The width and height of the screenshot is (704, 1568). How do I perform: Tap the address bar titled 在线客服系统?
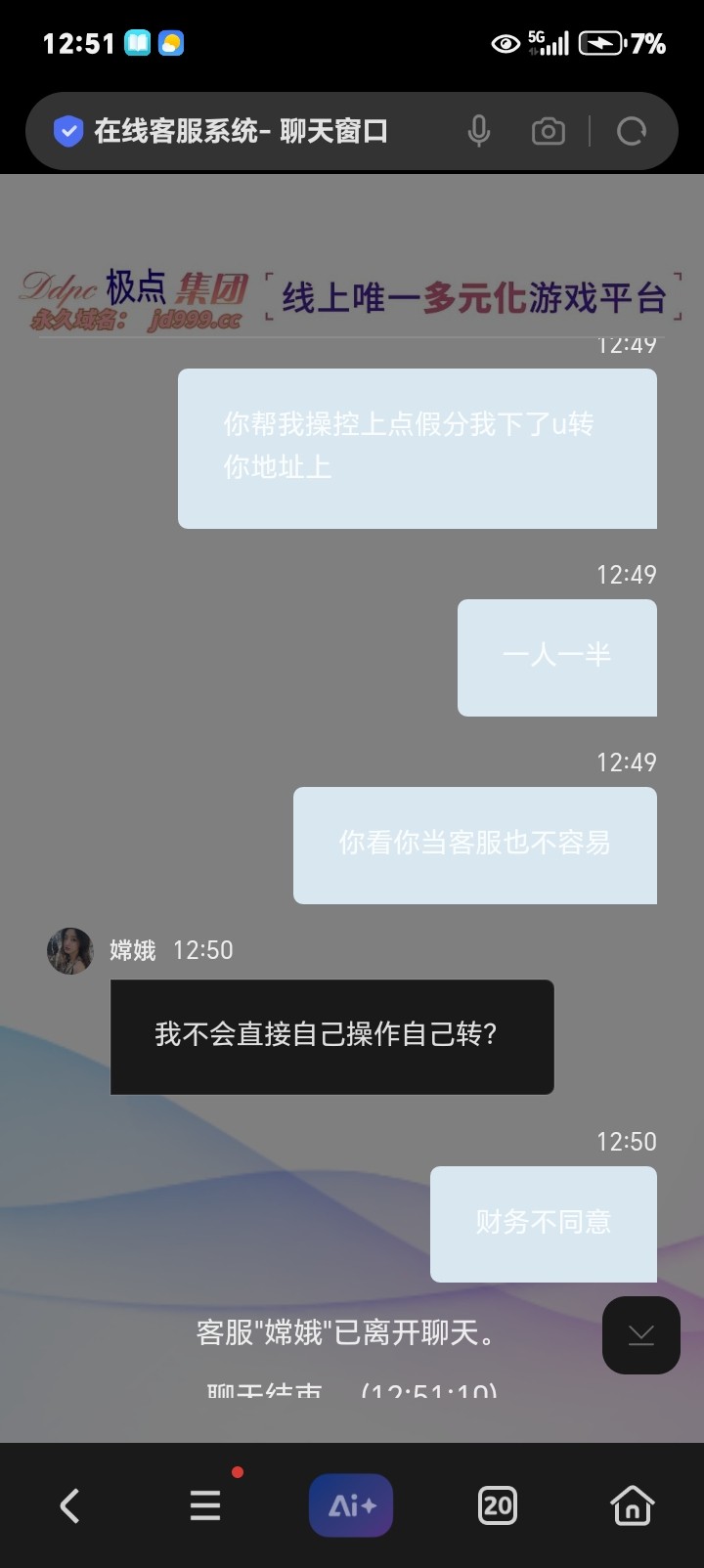click(241, 129)
